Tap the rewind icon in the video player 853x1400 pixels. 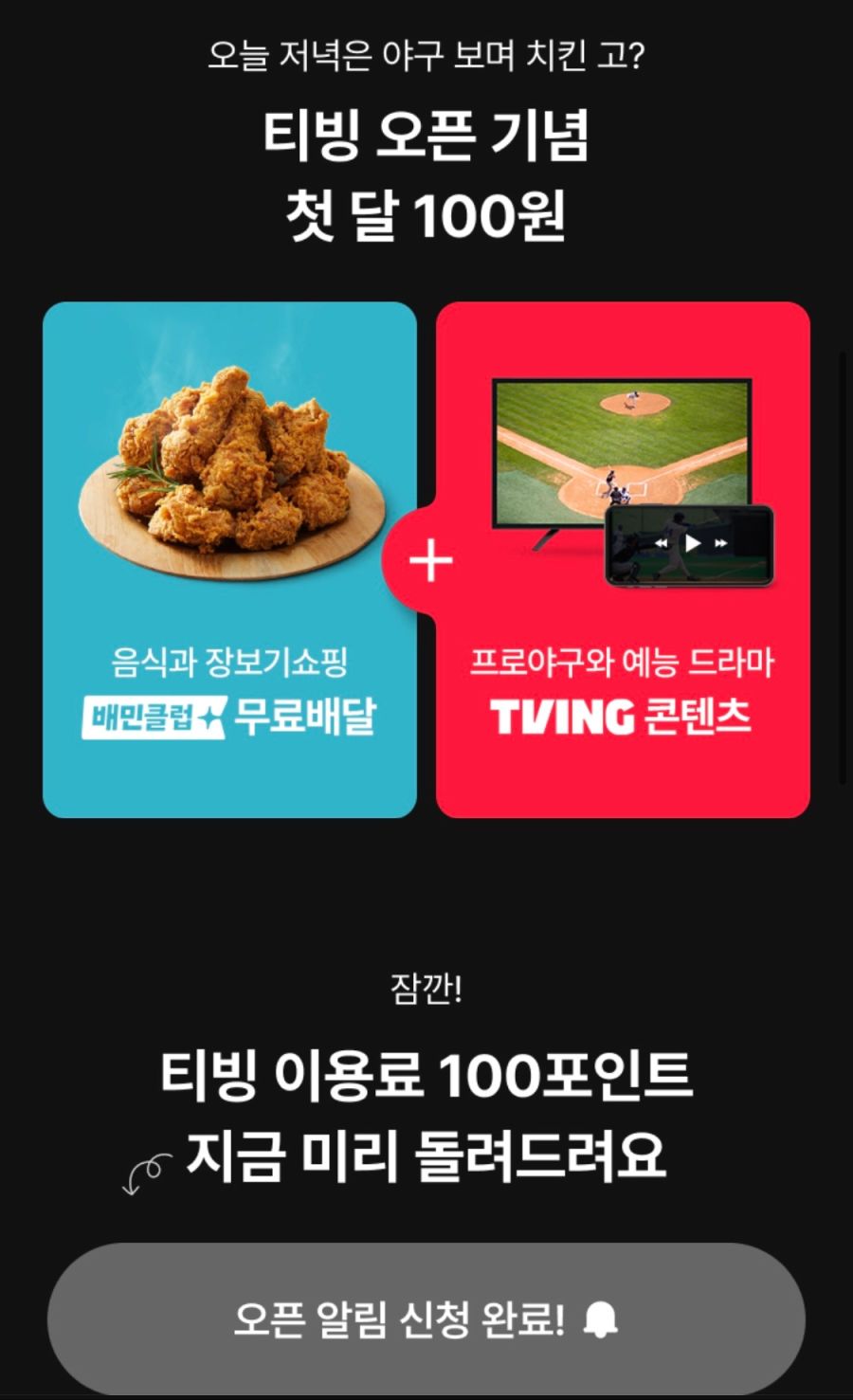coord(662,543)
